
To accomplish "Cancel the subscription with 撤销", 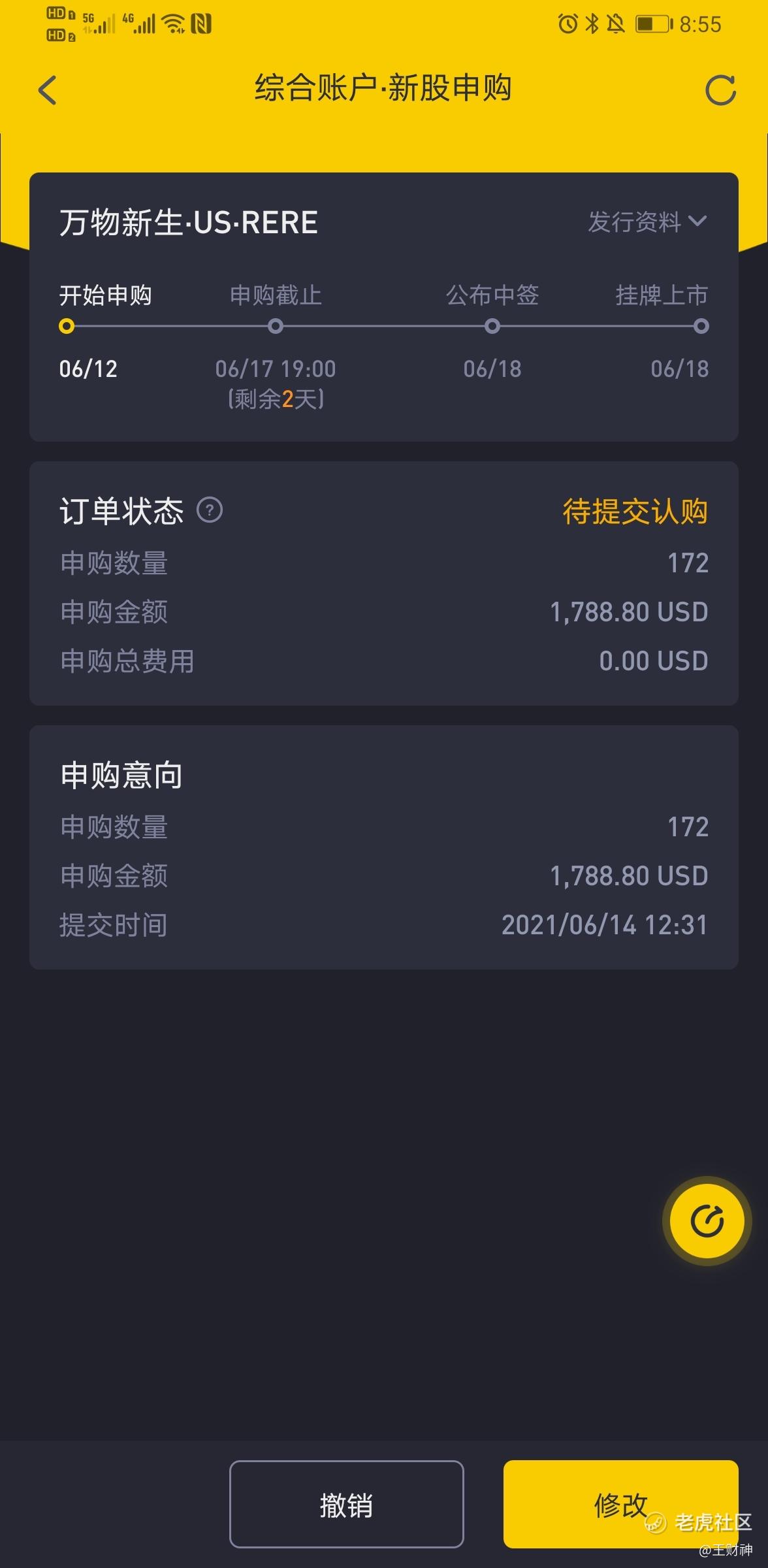I will pyautogui.click(x=346, y=1505).
